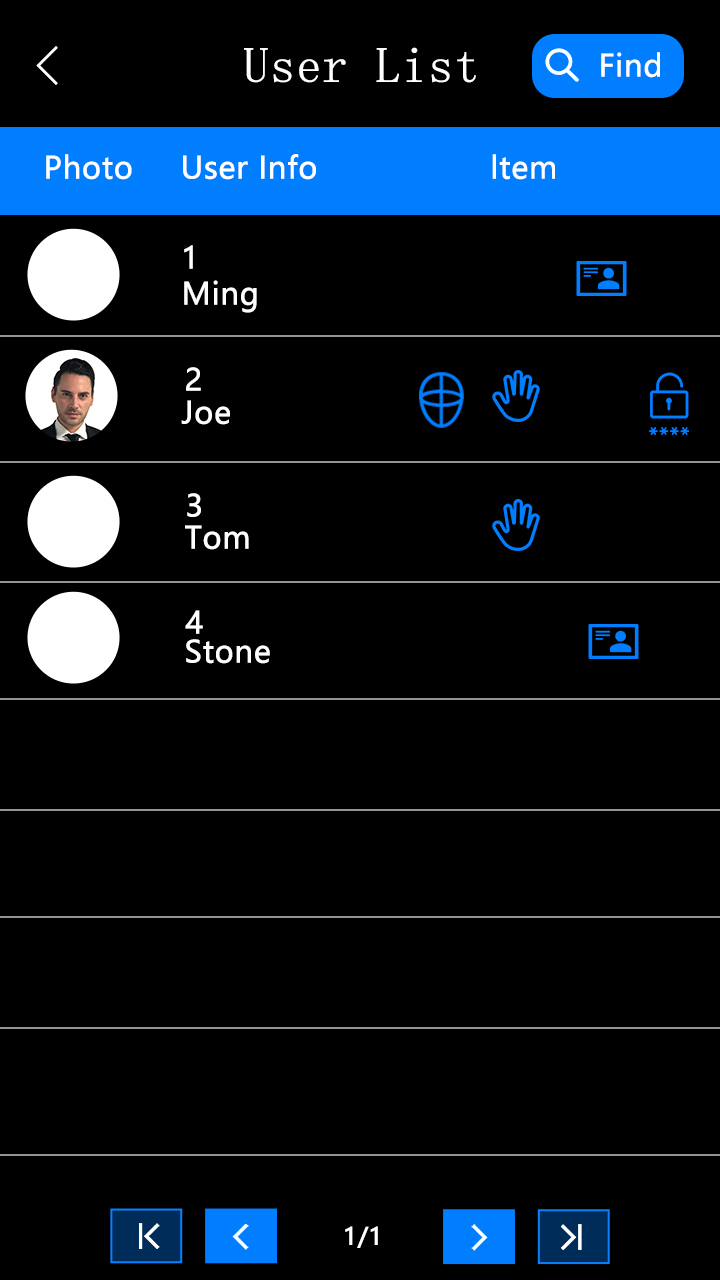Viewport: 720px width, 1280px height.
Task: Open user 1 Ming's row
Action: point(220,276)
